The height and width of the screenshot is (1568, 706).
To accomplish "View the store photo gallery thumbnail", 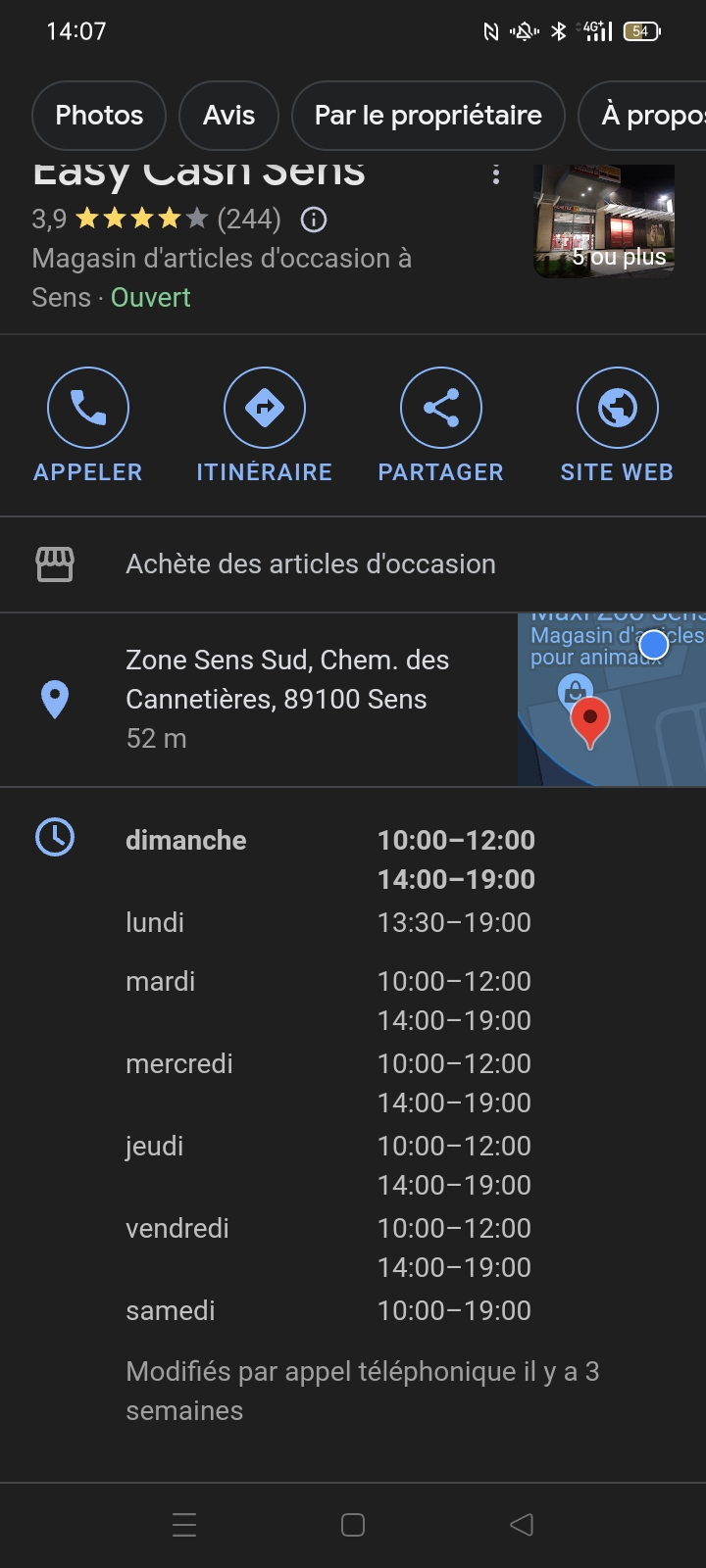I will (x=604, y=222).
